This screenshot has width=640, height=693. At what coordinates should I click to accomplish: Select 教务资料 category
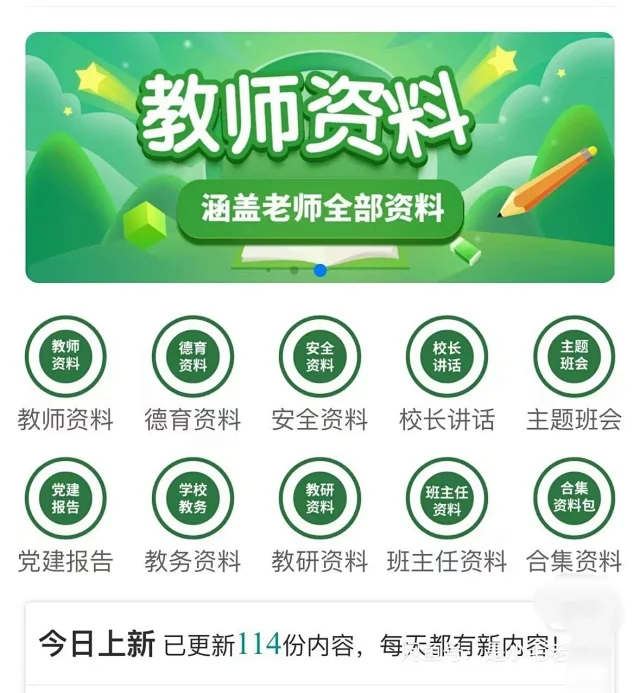193,498
